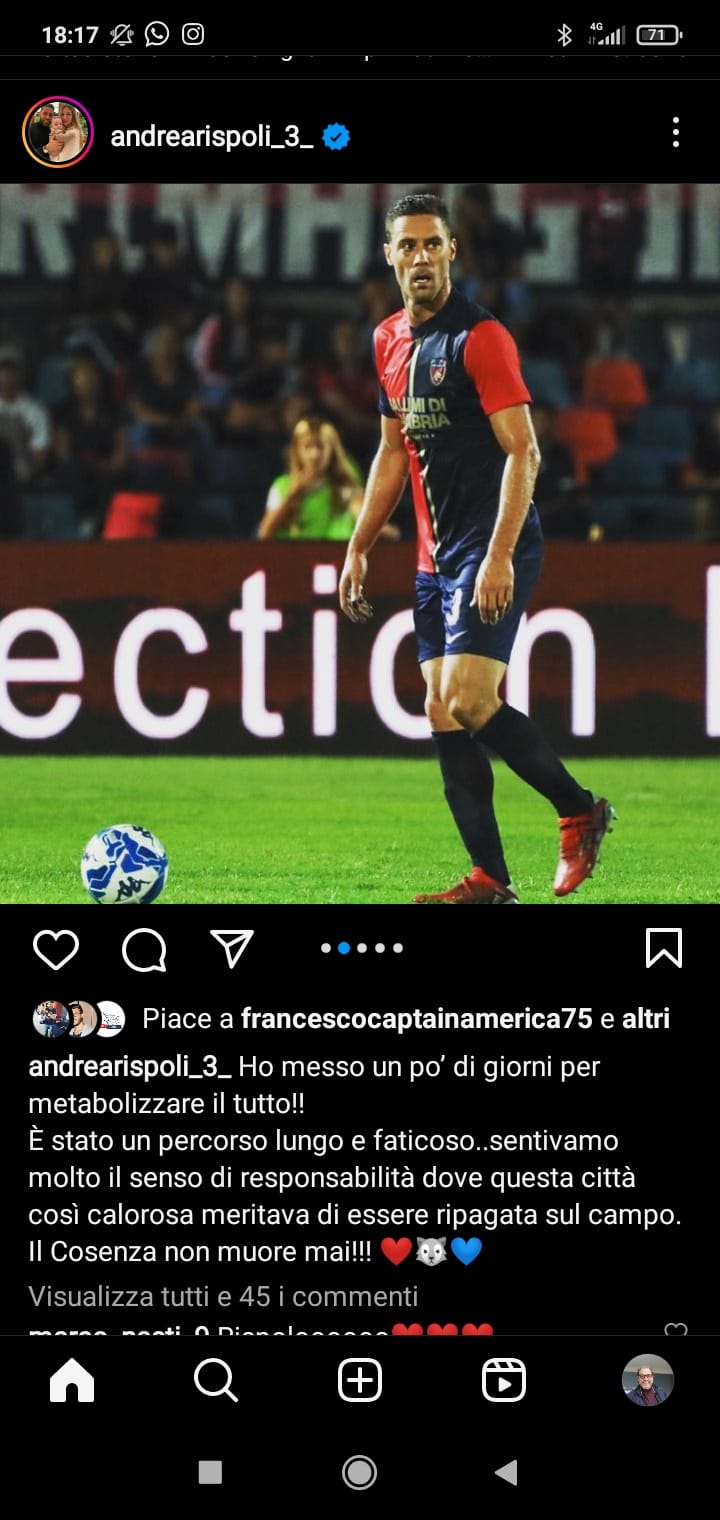Open the Reels tab
Image resolution: width=720 pixels, height=1520 pixels.
pos(504,1381)
